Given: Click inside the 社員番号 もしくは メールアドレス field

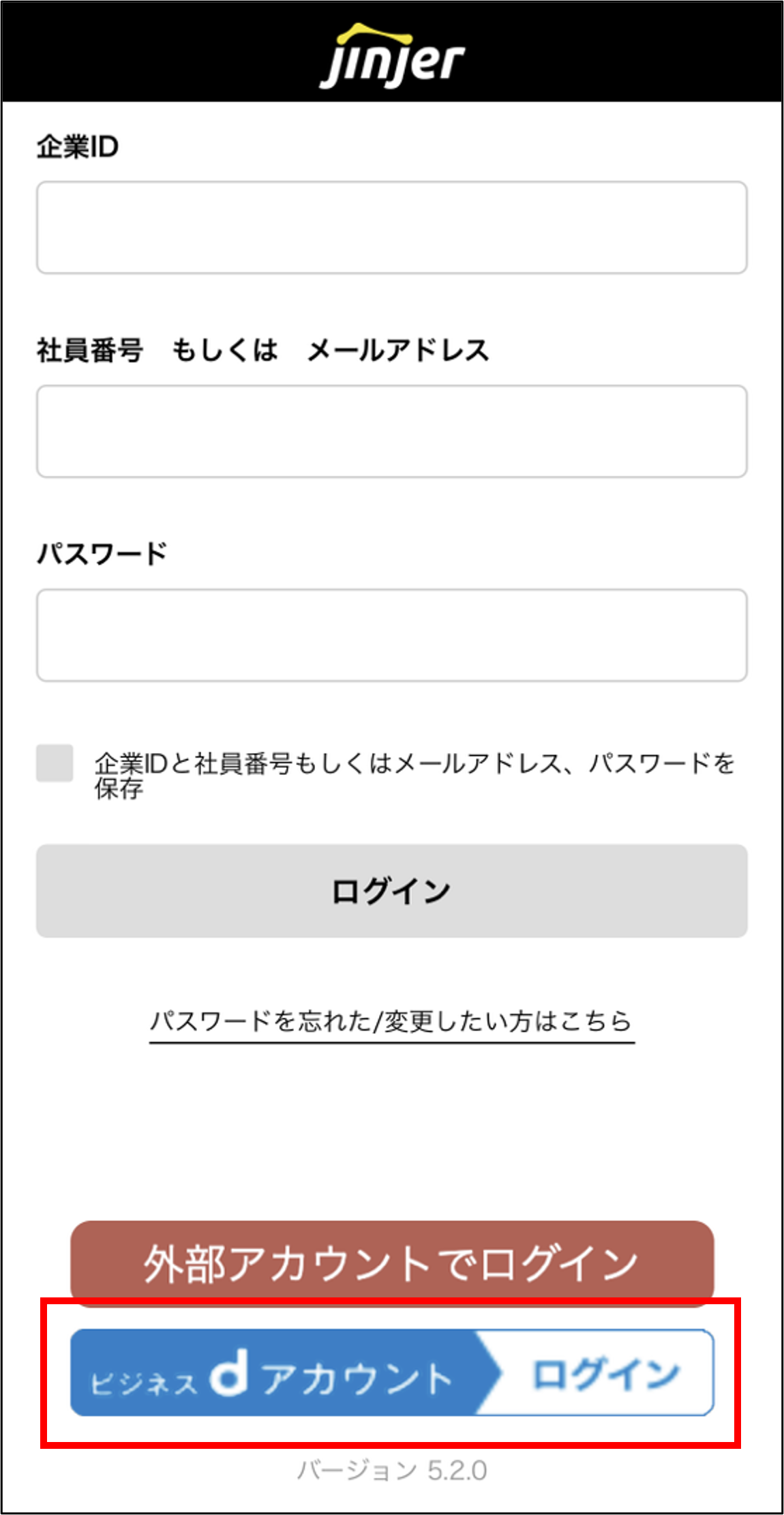Looking at the screenshot, I should click(392, 430).
